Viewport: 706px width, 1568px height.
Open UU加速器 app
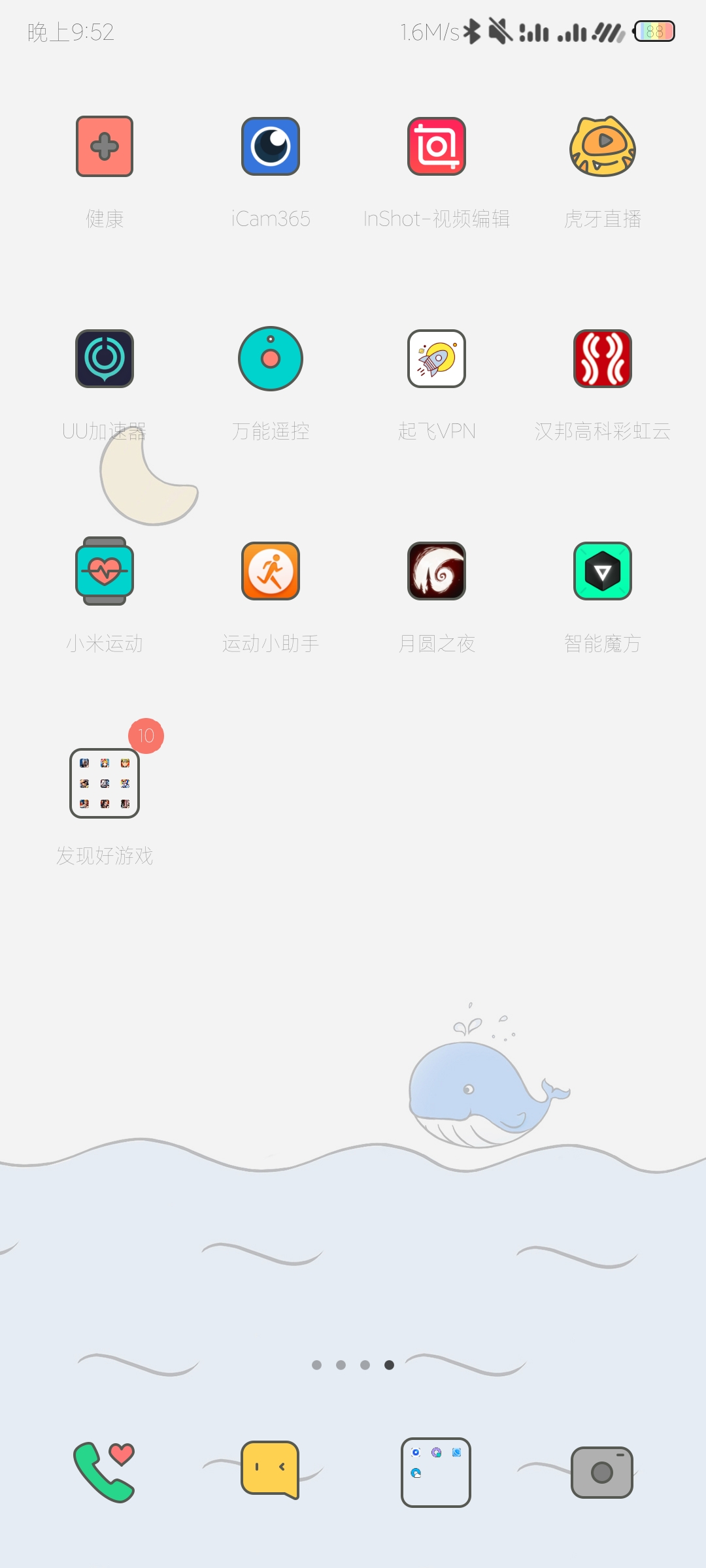pos(105,359)
